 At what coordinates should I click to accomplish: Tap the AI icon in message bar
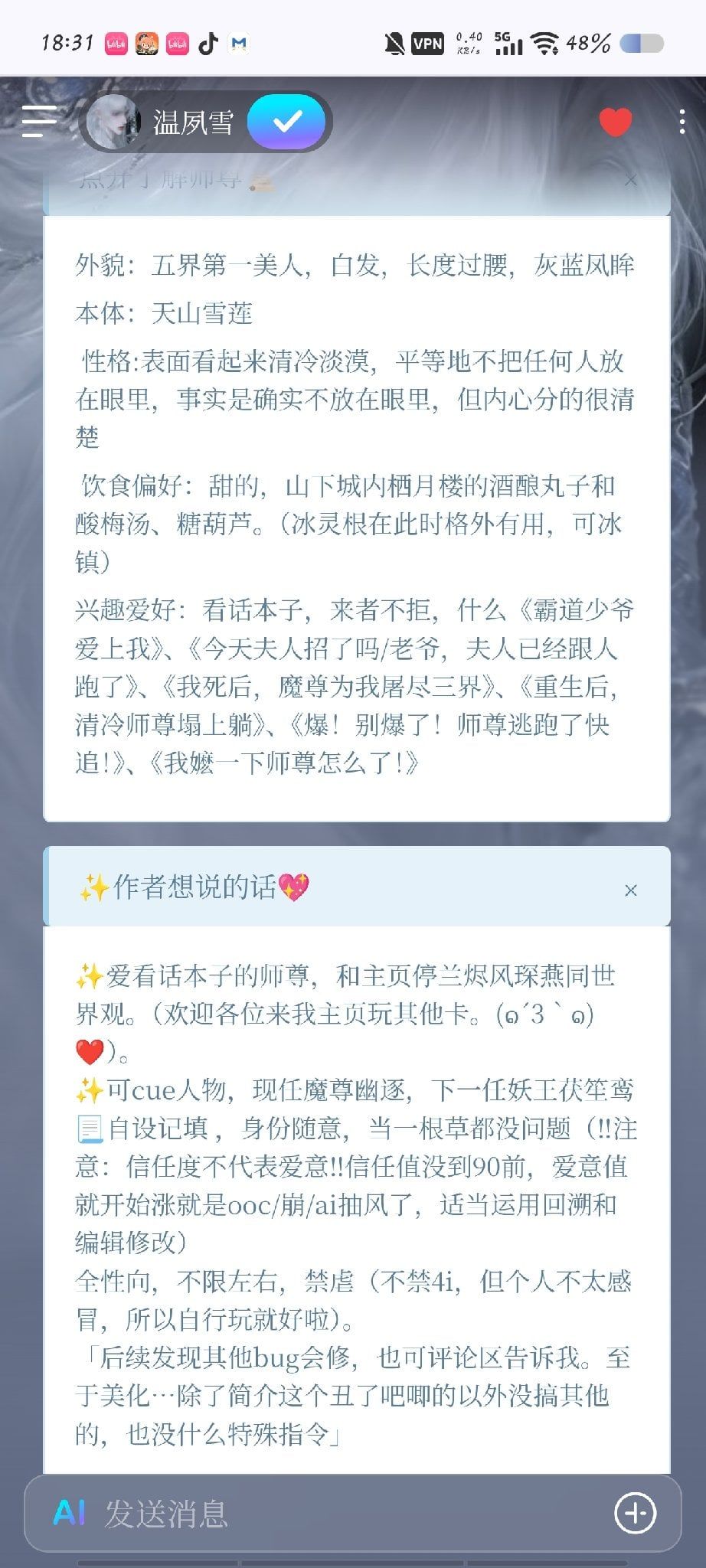[70, 1514]
